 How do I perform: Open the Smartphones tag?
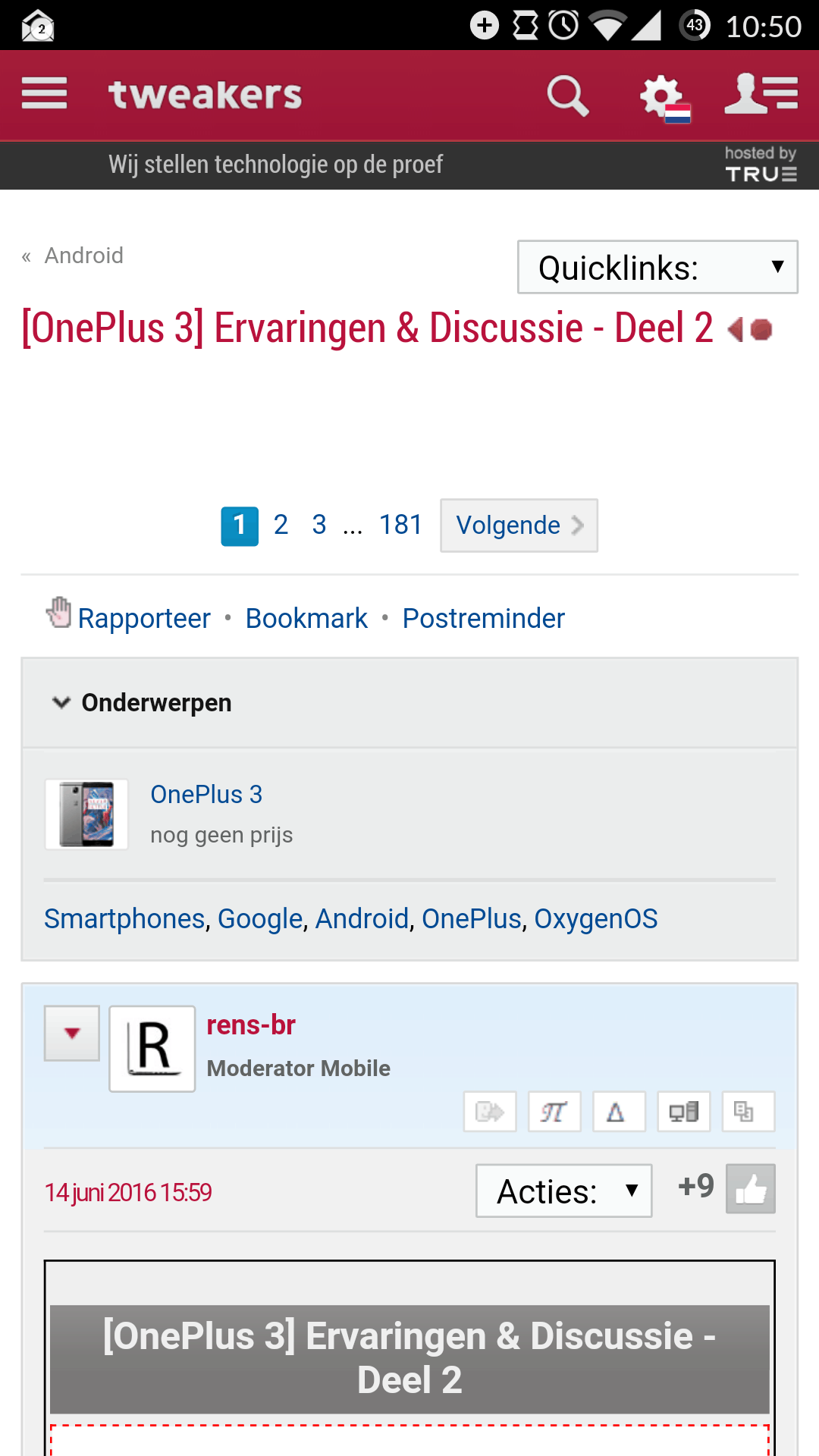coord(124,919)
